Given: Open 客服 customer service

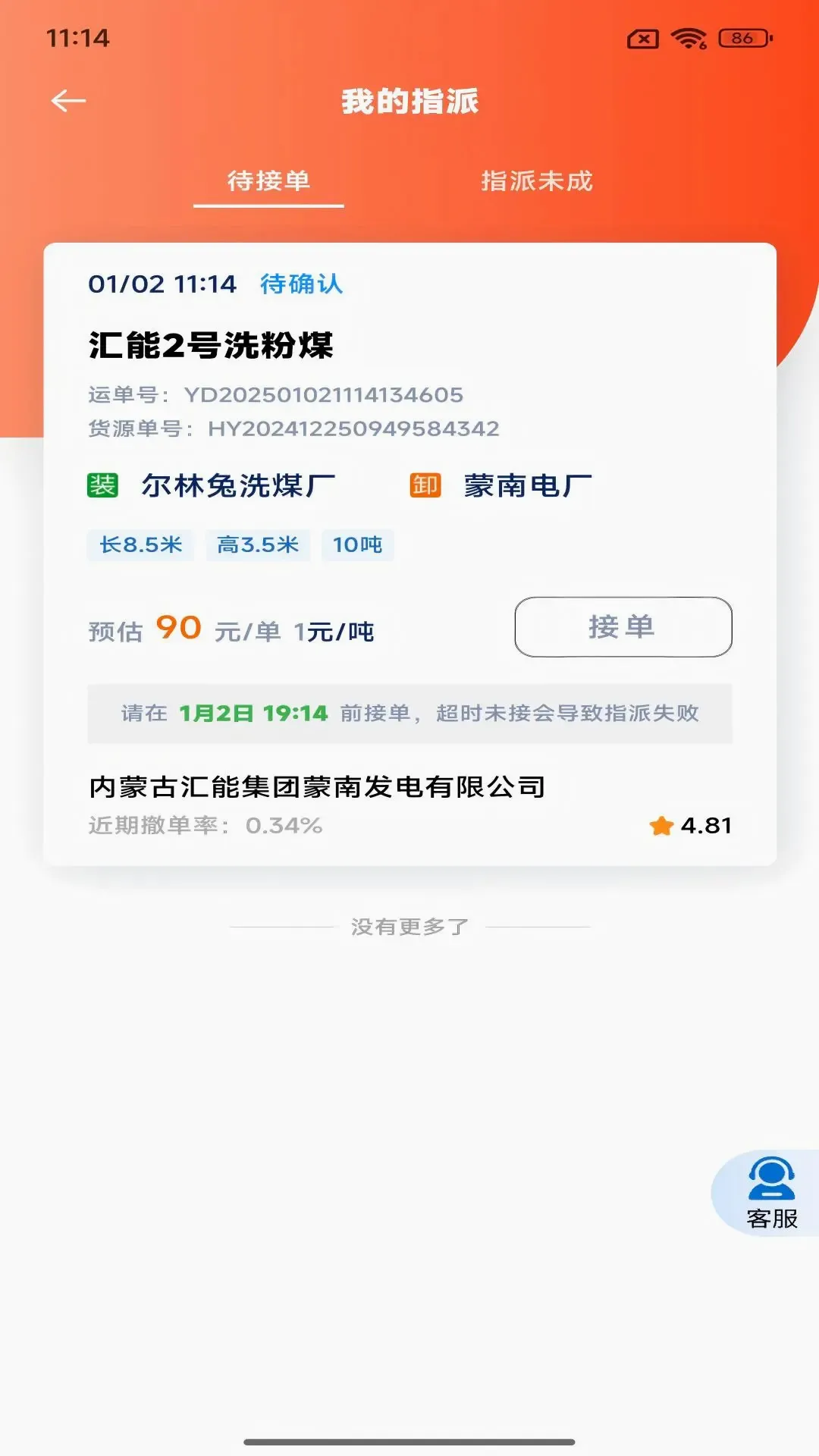Looking at the screenshot, I should tap(770, 1194).
